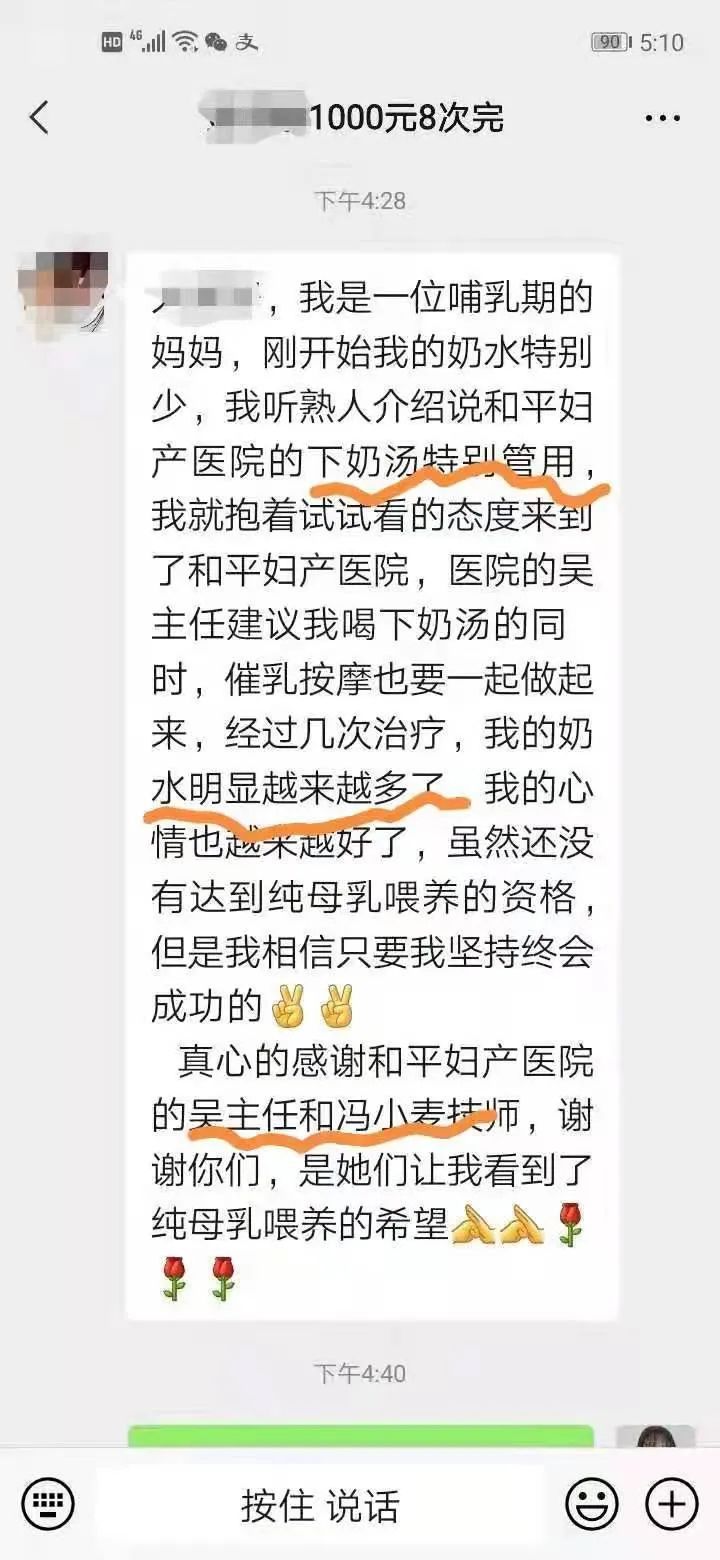The height and width of the screenshot is (1560, 720).
Task: Tap the 按住 说话 voice button
Action: pos(320,1503)
